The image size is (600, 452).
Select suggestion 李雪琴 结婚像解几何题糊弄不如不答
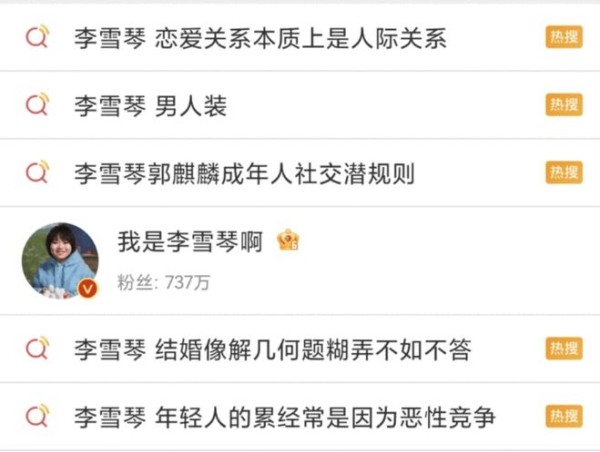point(272,349)
